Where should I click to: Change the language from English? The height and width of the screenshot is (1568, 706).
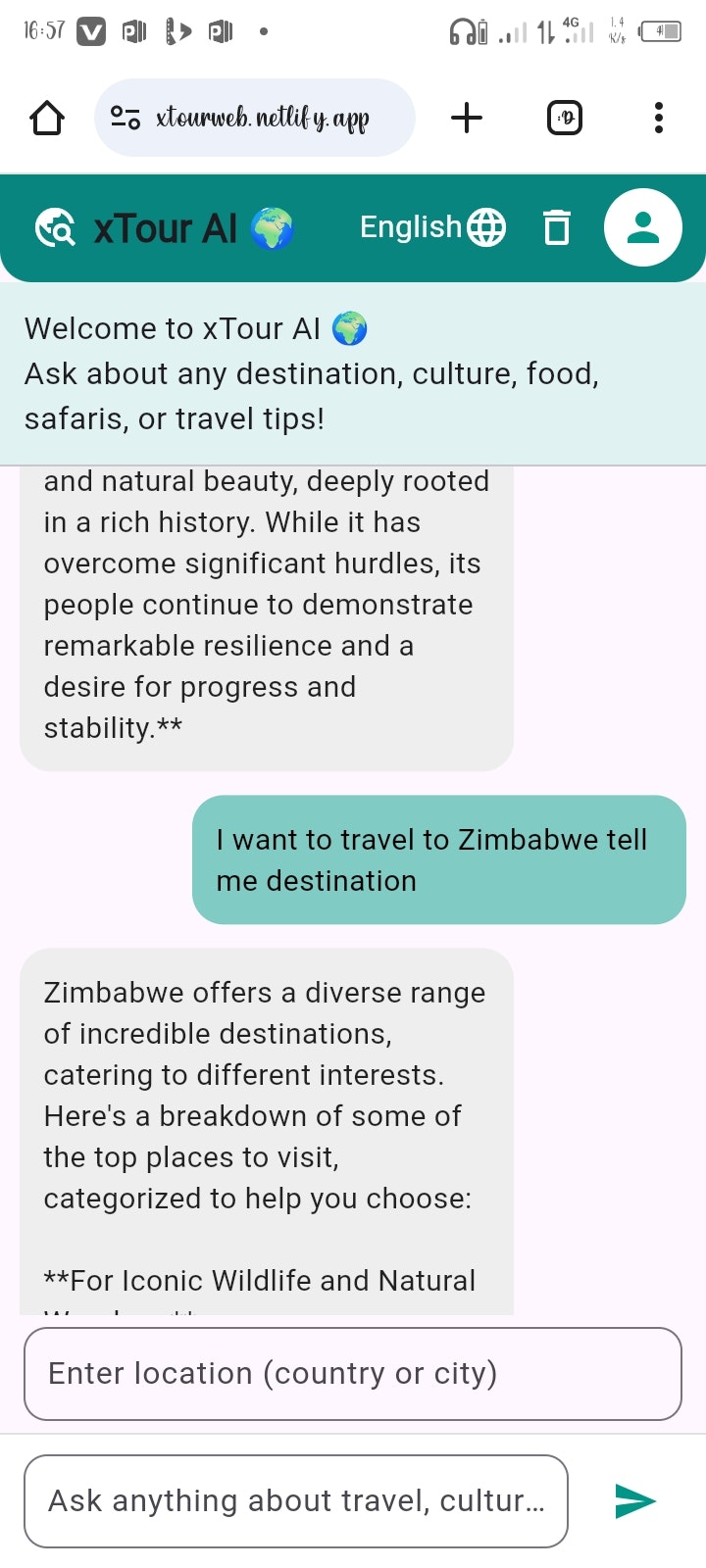pos(432,227)
